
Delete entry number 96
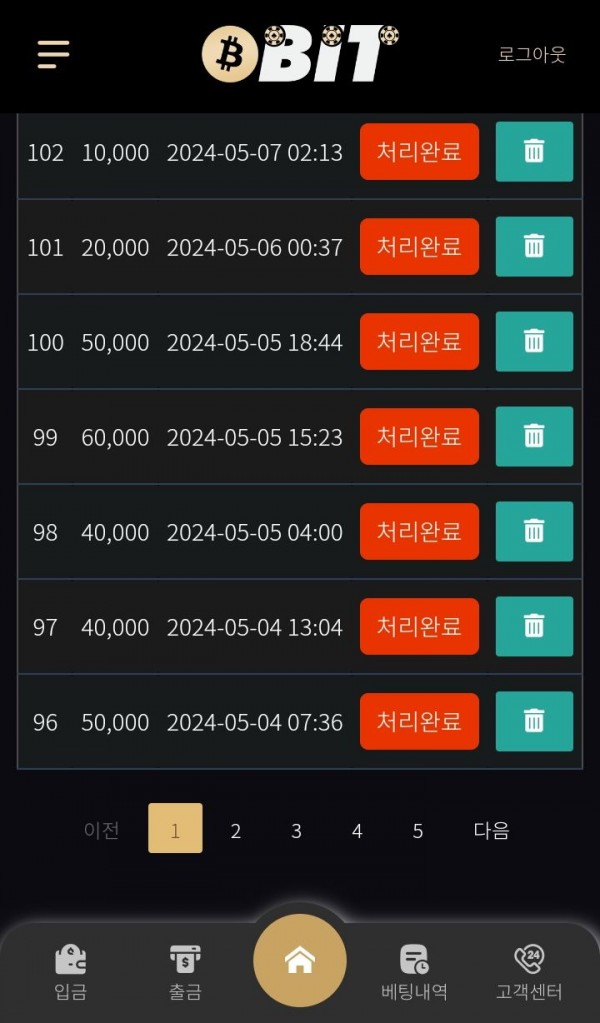(534, 722)
